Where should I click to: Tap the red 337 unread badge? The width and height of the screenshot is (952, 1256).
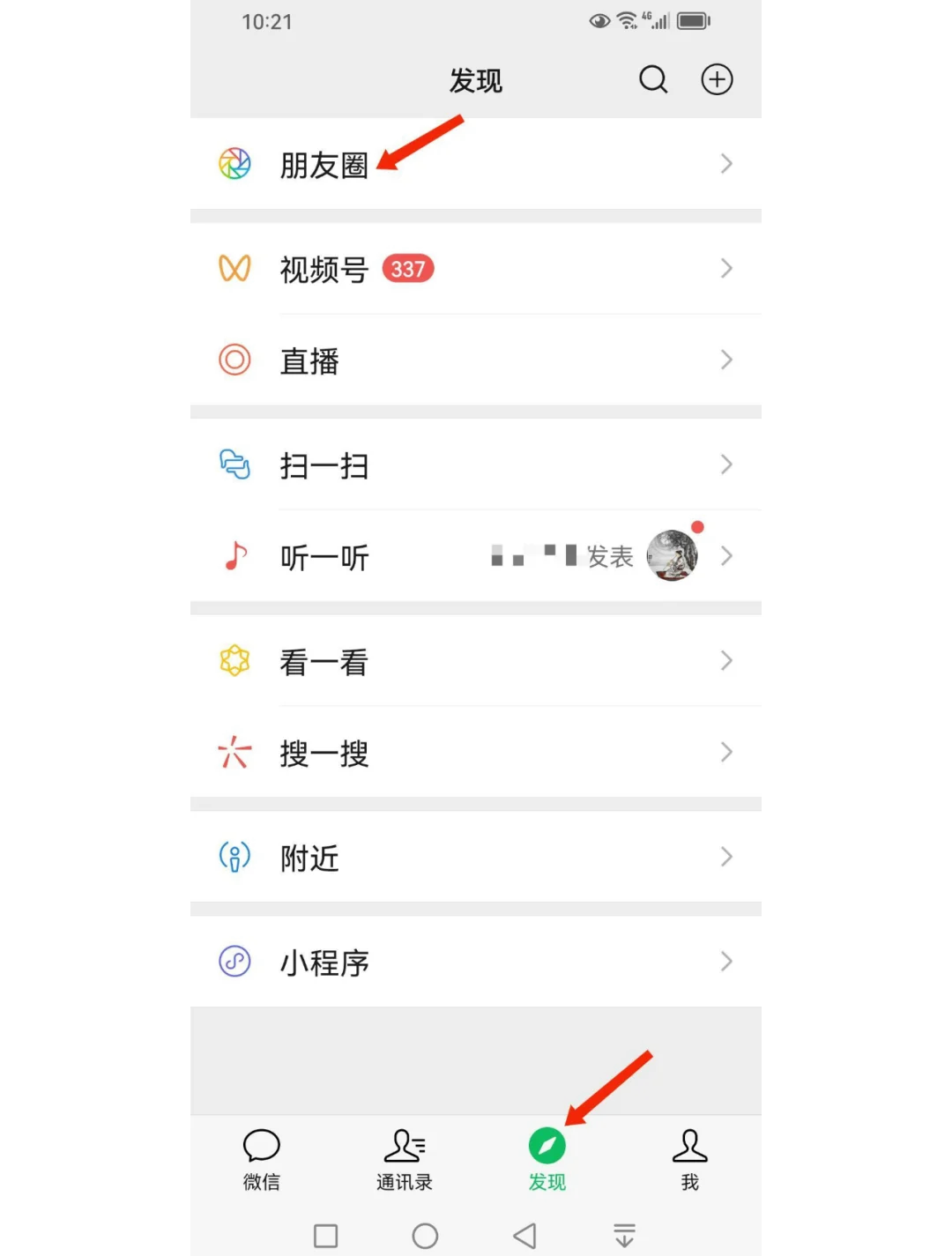point(407,269)
